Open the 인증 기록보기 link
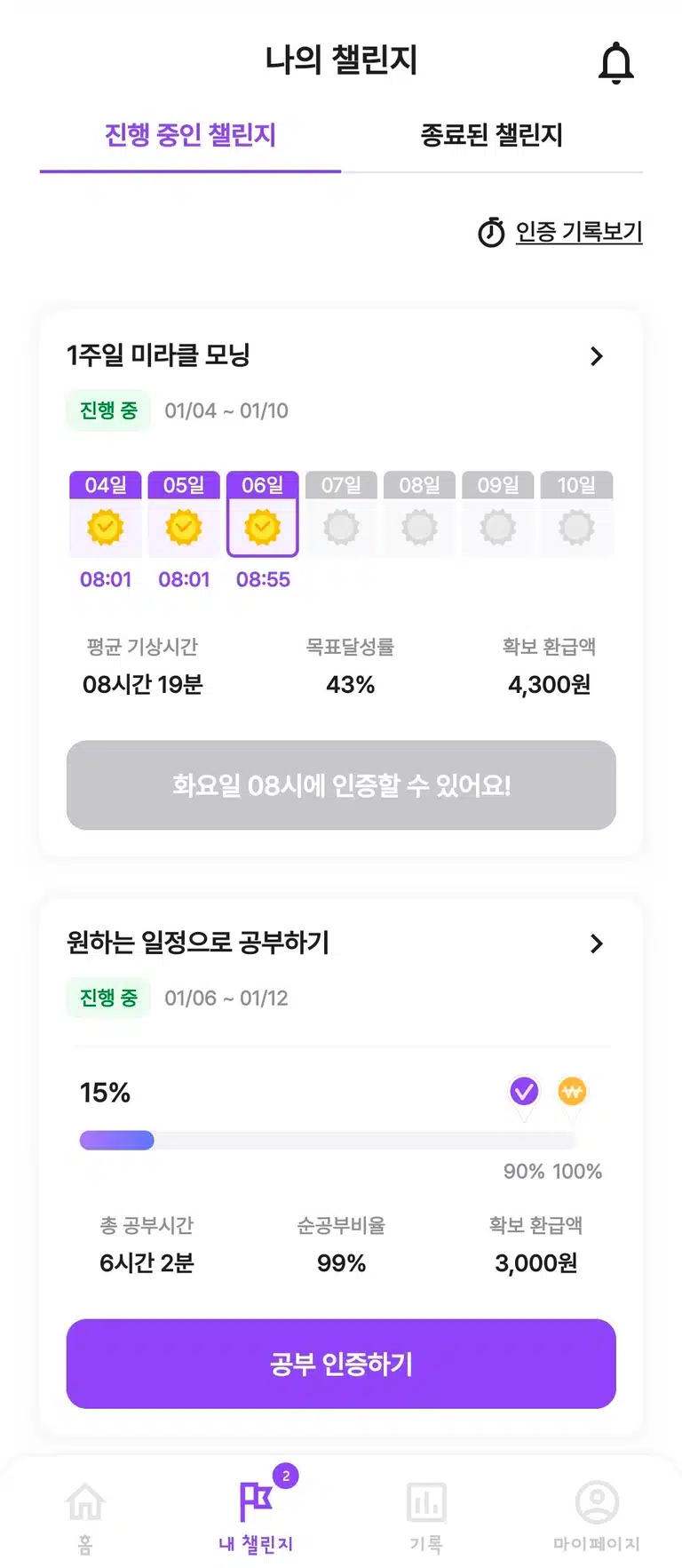Viewport: 682px width, 1568px height. pyautogui.click(x=560, y=233)
